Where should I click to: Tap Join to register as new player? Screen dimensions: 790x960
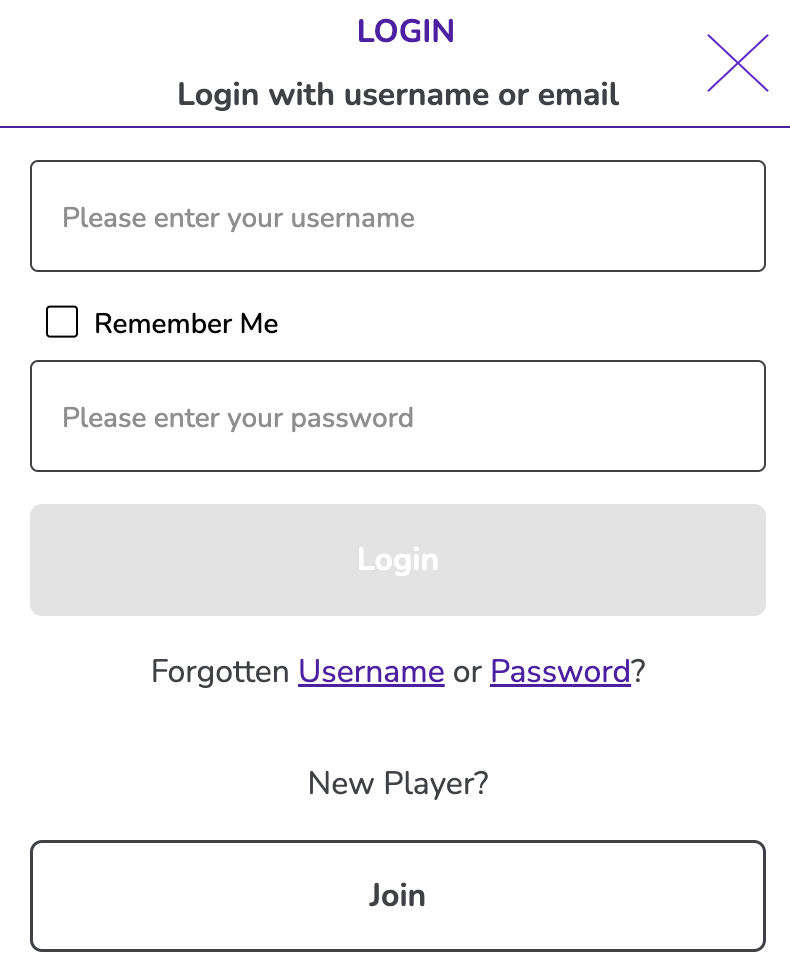click(397, 895)
